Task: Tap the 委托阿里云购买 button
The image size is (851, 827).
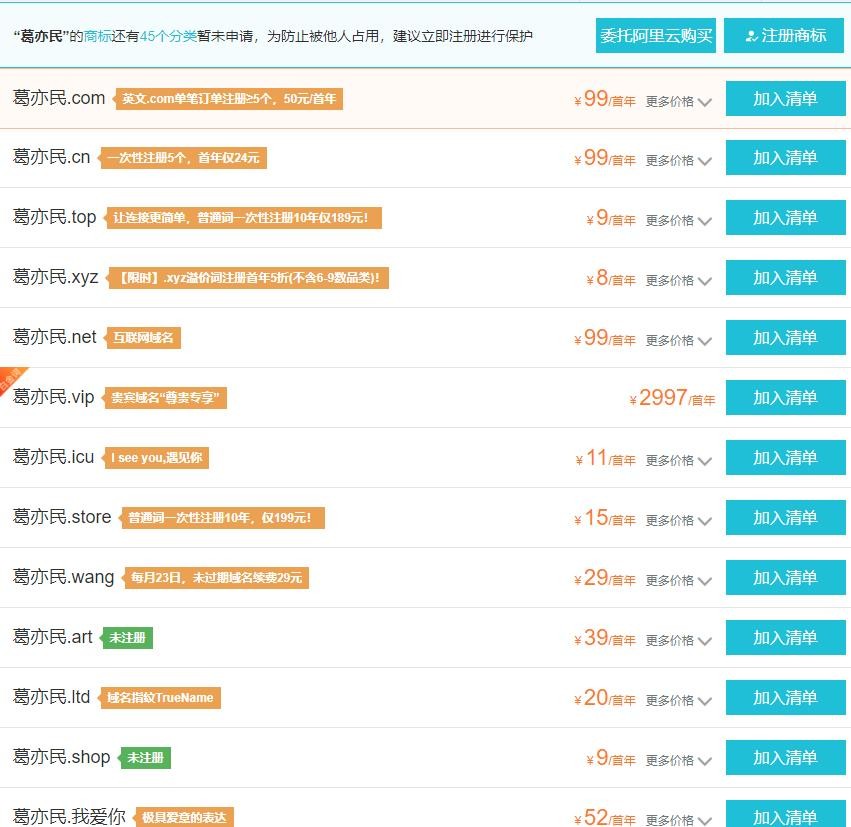Action: pos(656,36)
